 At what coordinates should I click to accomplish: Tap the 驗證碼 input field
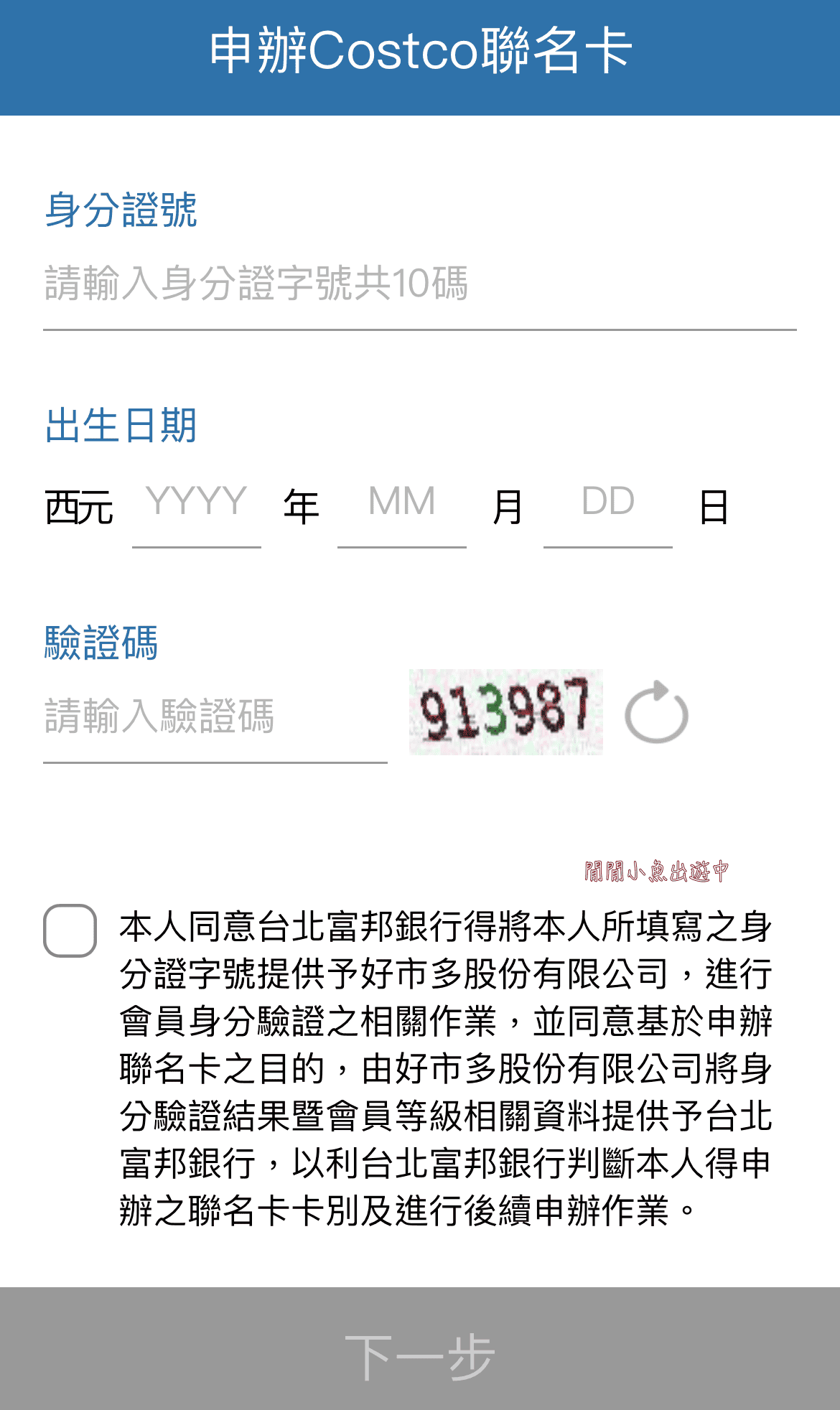coord(215,716)
